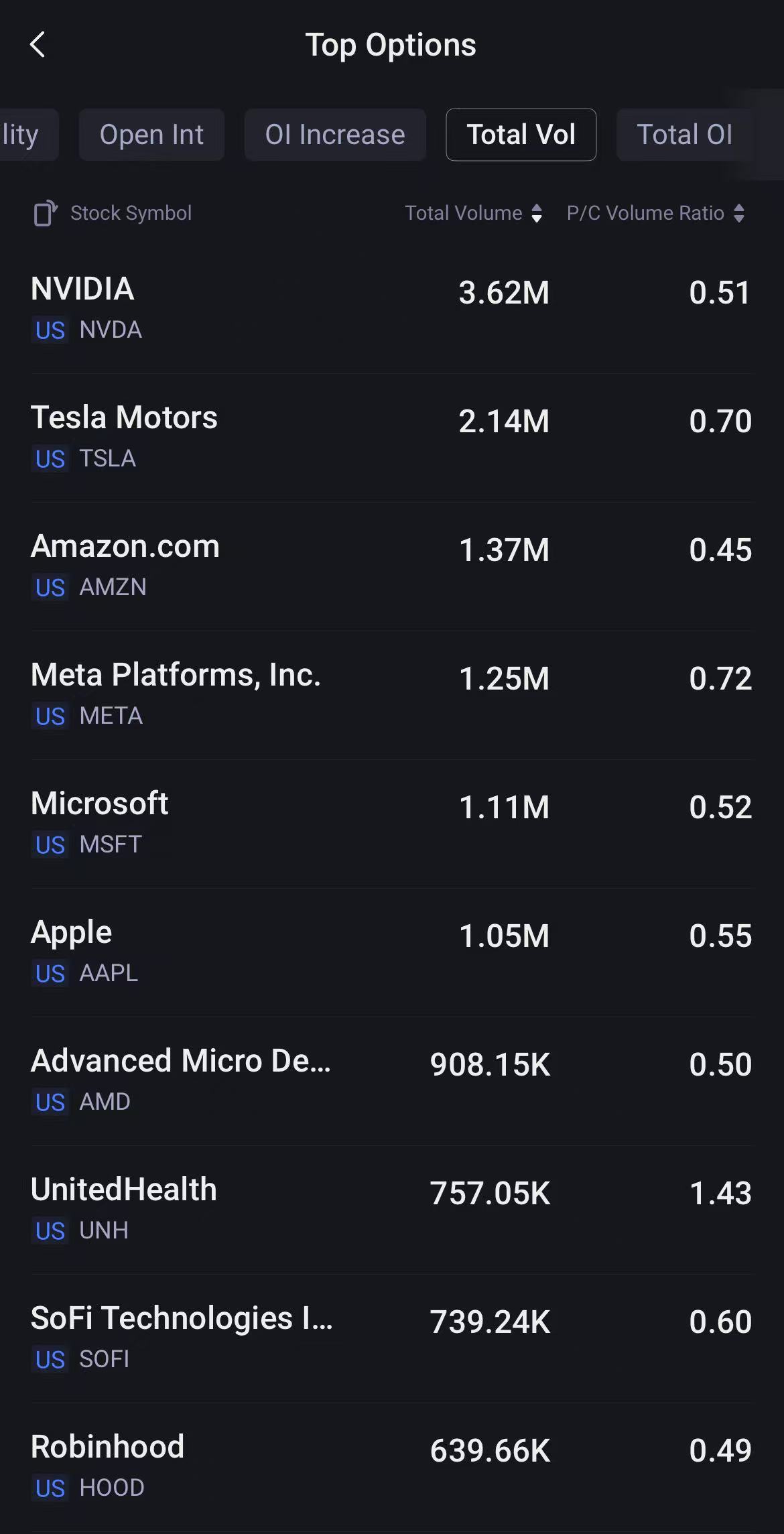The height and width of the screenshot is (1534, 784).
Task: Switch to the Open Int tab
Action: (151, 135)
